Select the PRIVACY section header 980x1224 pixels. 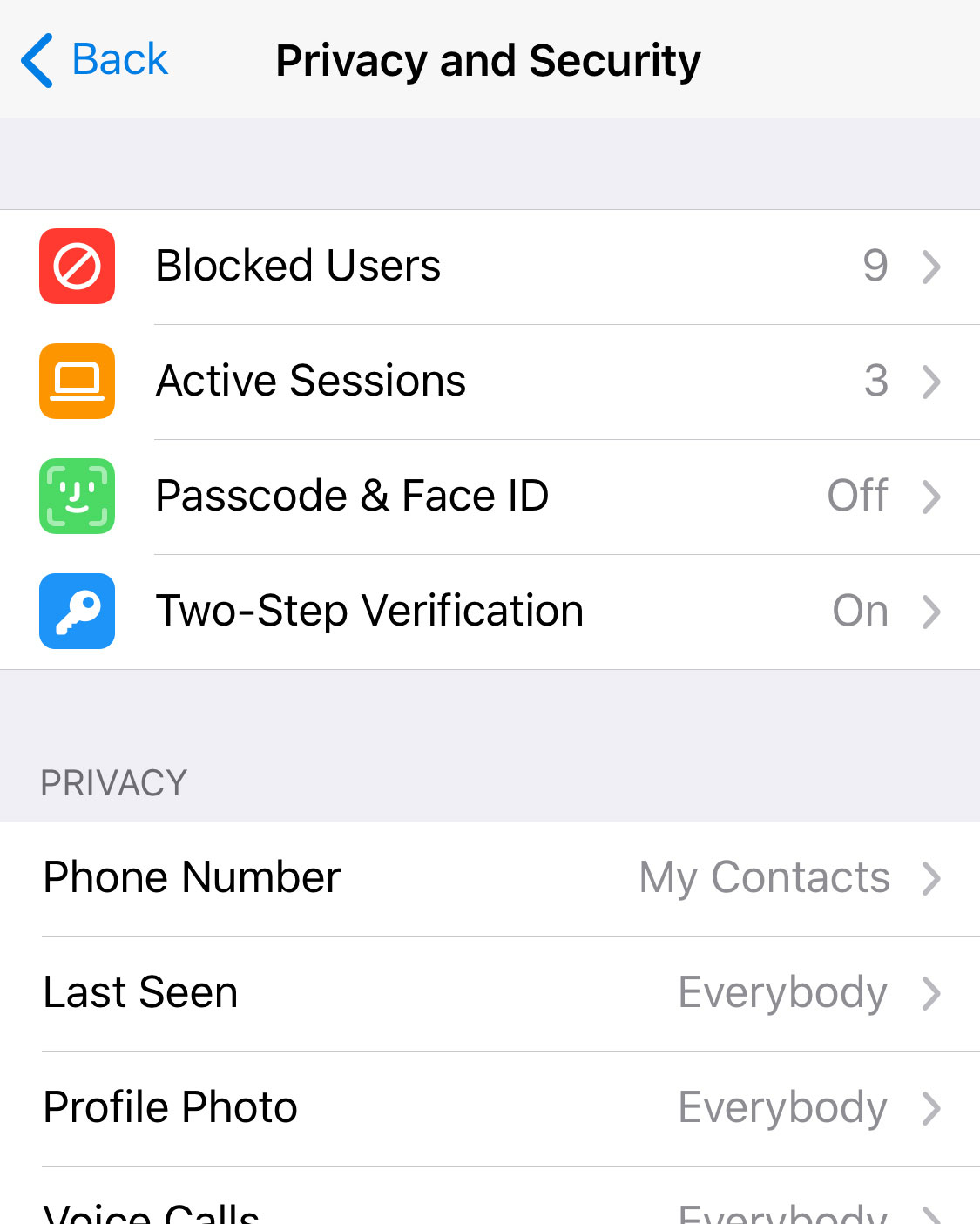pos(113,781)
